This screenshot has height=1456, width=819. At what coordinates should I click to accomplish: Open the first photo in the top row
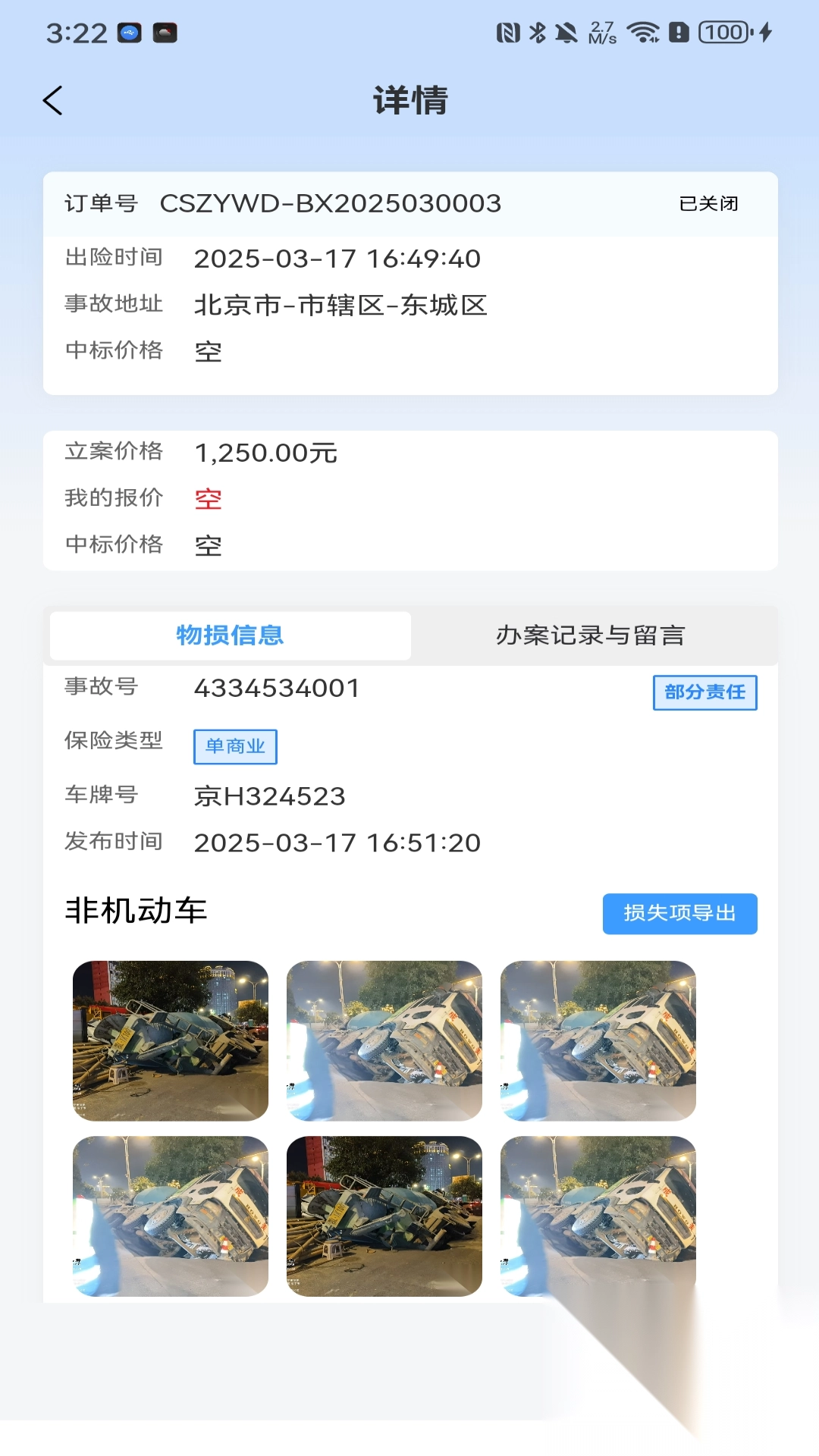171,1040
